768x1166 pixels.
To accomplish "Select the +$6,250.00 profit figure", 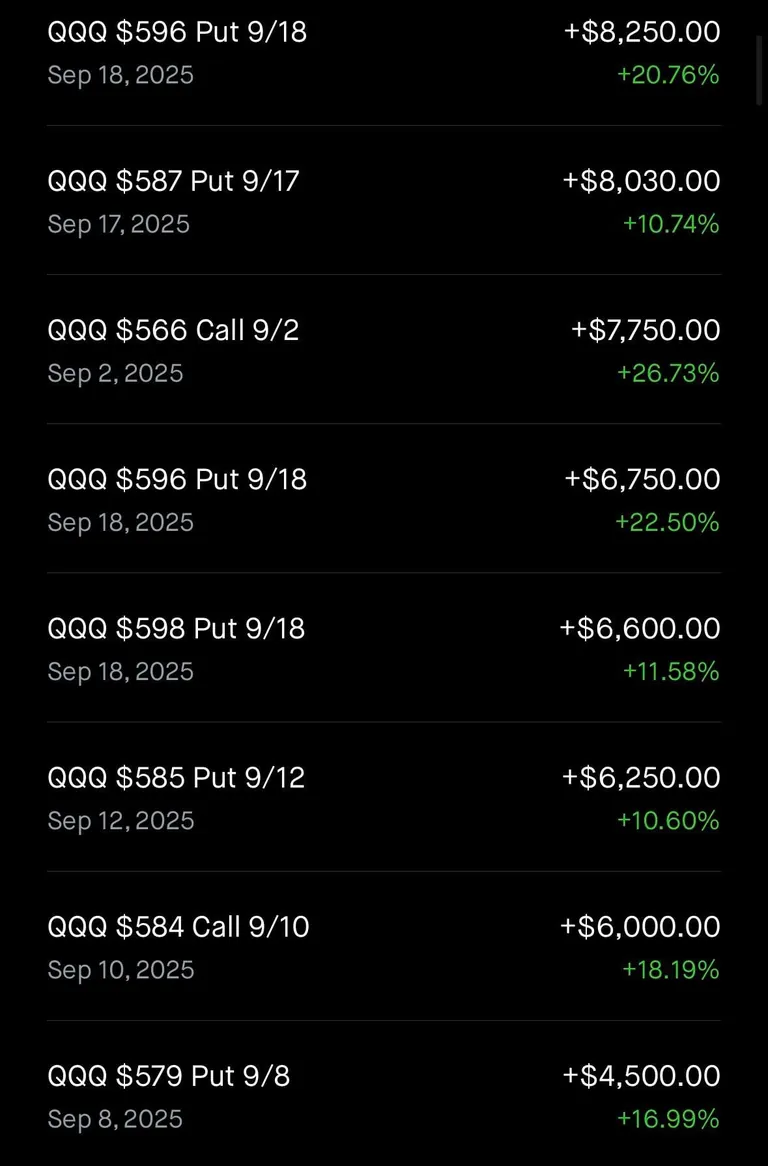I will click(640, 777).
